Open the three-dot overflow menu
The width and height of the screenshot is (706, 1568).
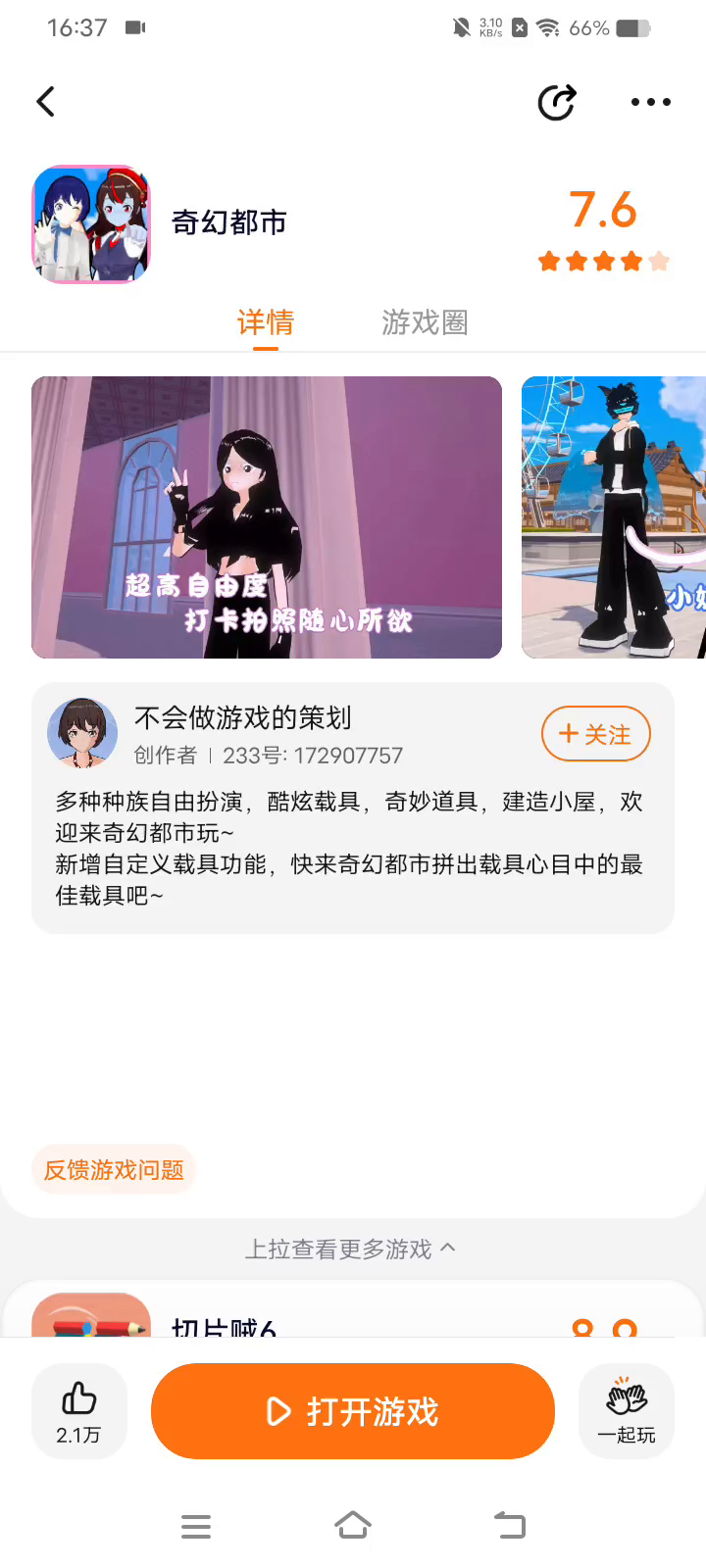(650, 102)
